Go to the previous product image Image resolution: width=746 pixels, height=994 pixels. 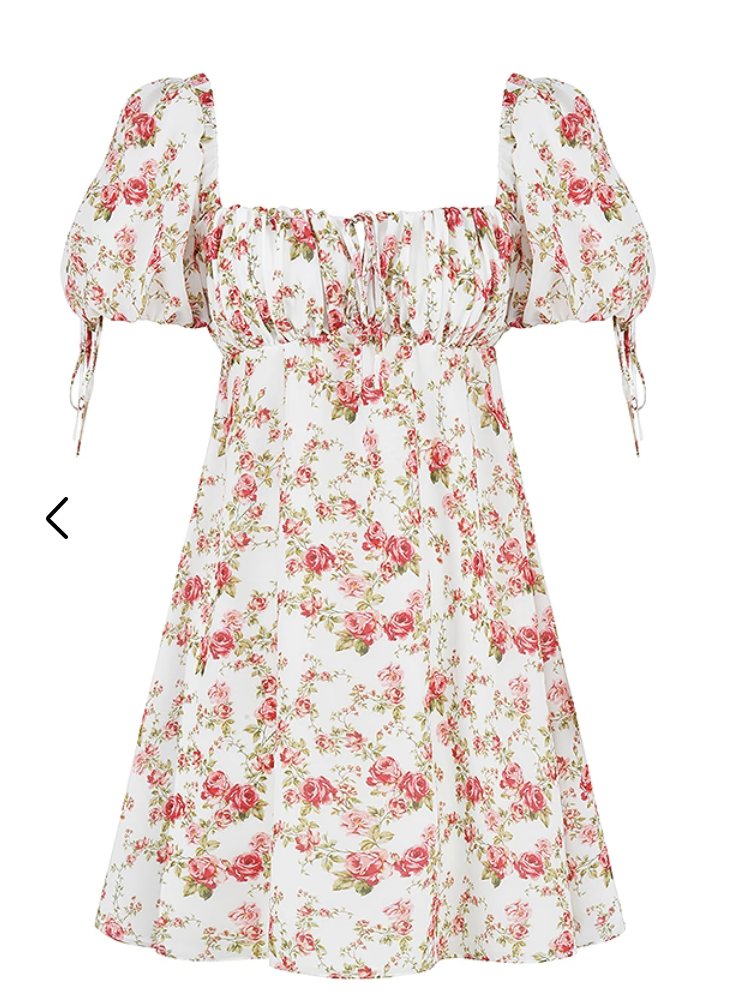pyautogui.click(x=57, y=518)
